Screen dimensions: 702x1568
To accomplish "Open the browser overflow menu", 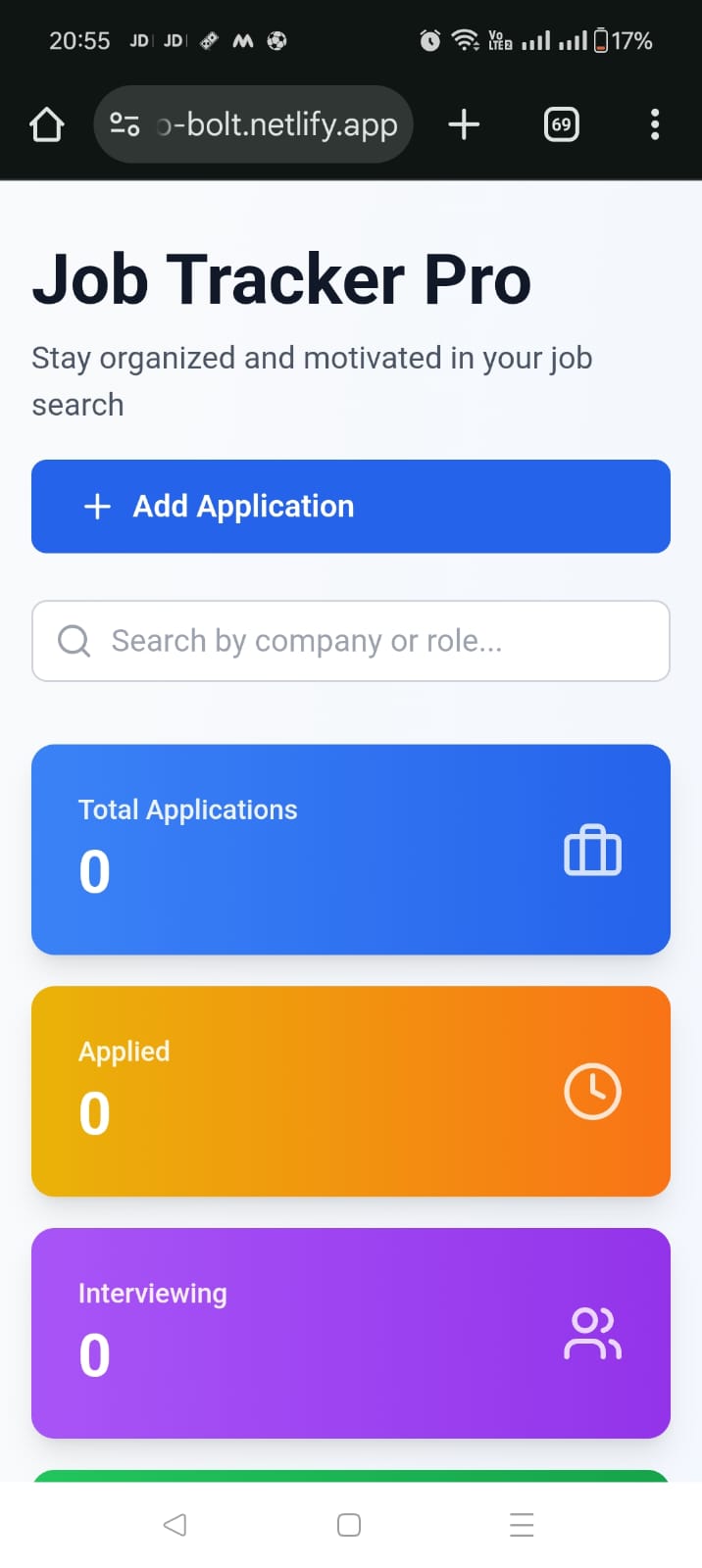I will 655,124.
